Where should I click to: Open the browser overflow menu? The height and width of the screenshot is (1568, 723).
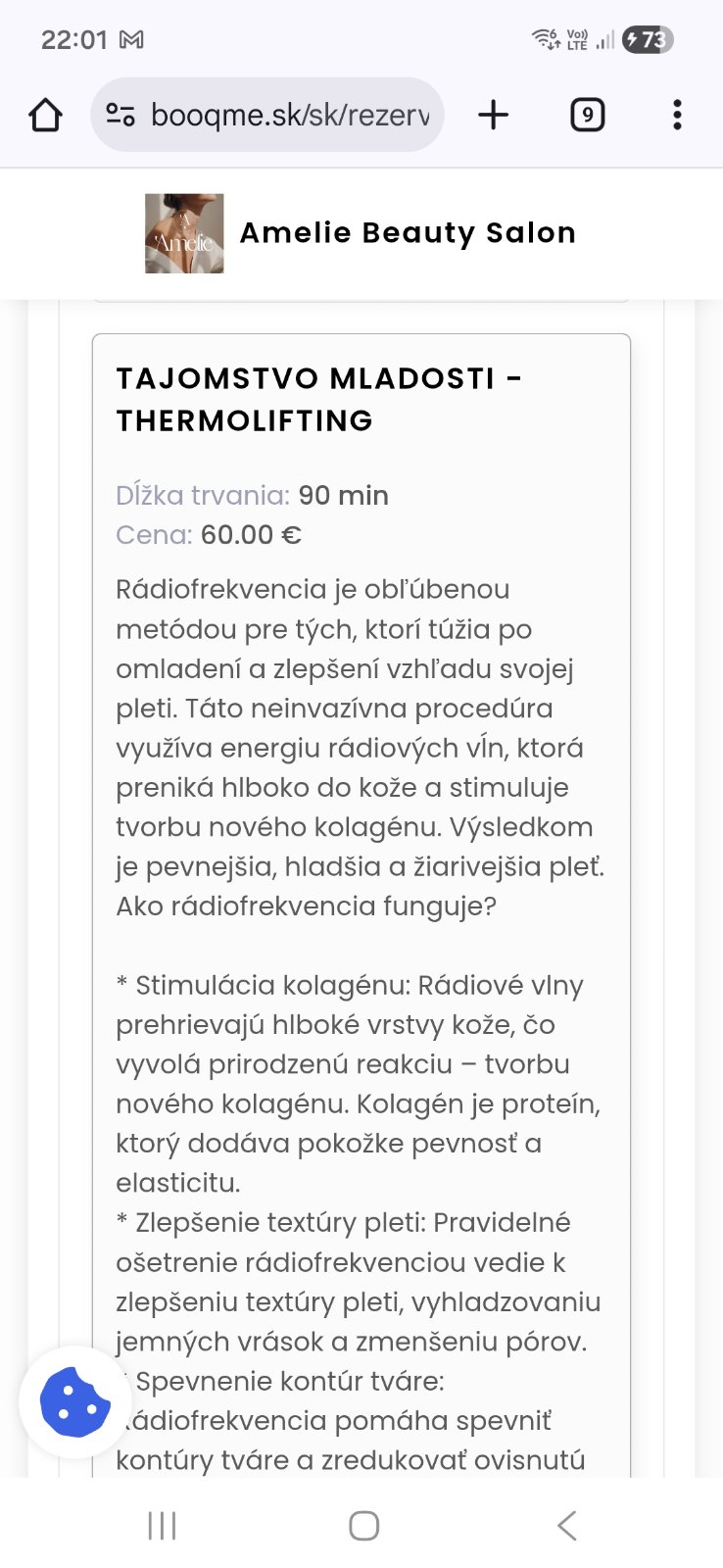click(677, 116)
